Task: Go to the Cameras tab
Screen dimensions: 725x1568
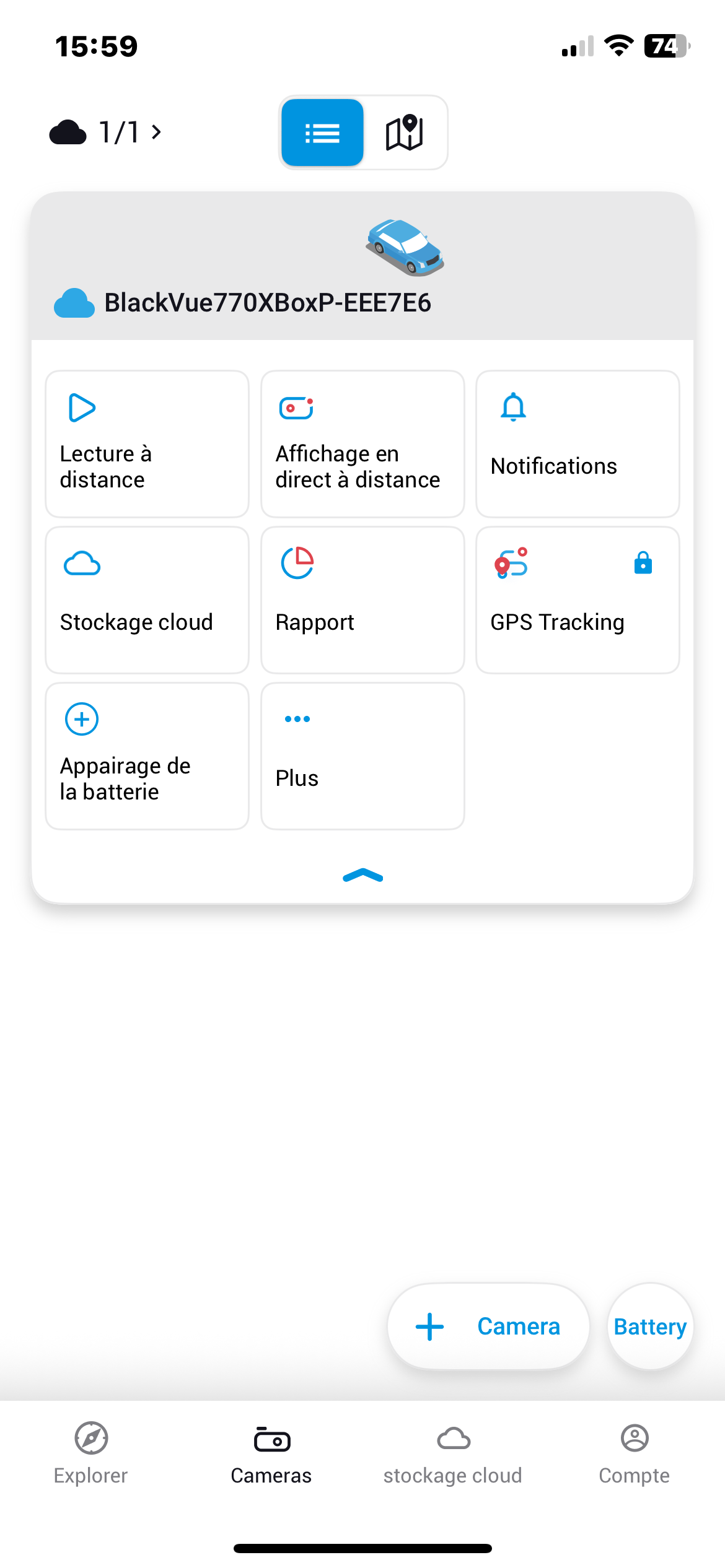Action: [271, 1453]
